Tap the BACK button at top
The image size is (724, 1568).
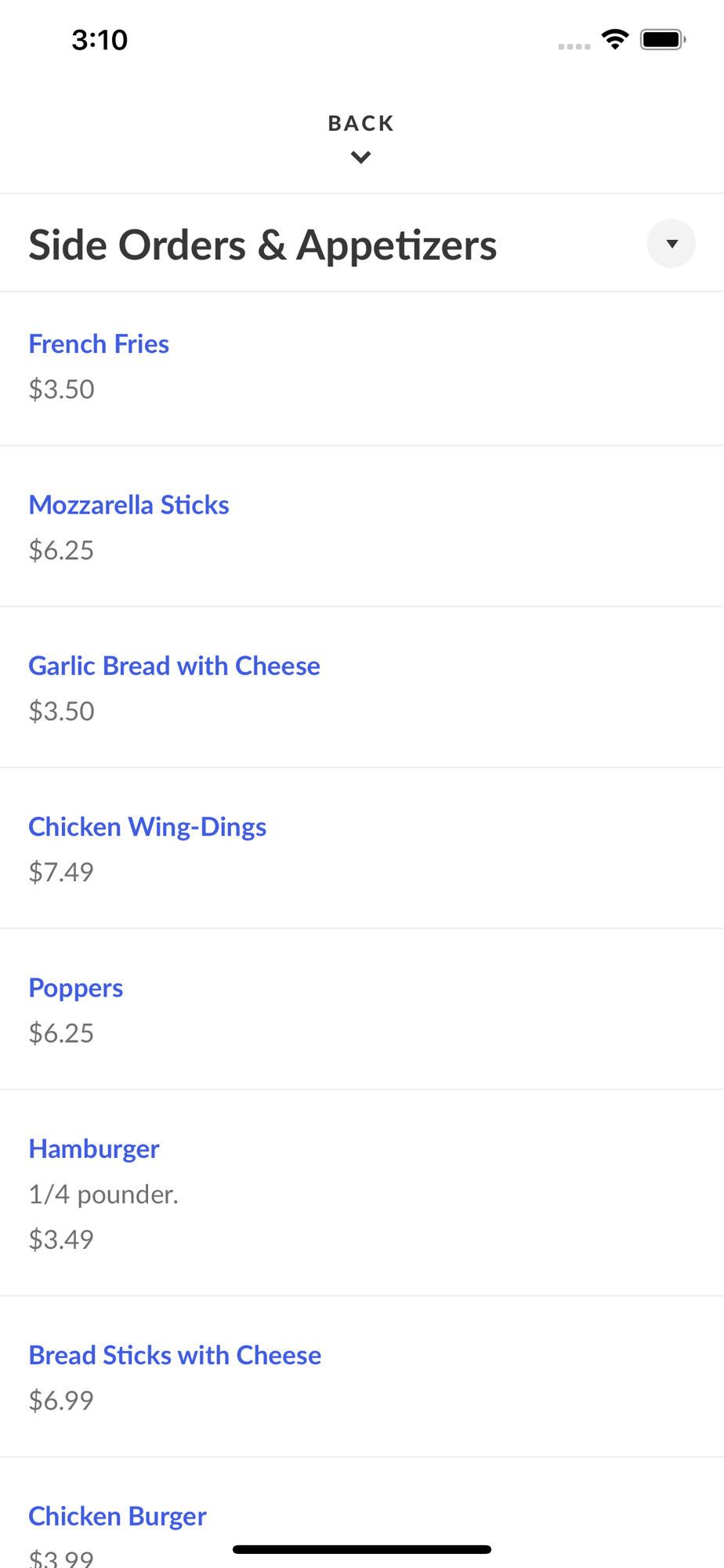(360, 136)
